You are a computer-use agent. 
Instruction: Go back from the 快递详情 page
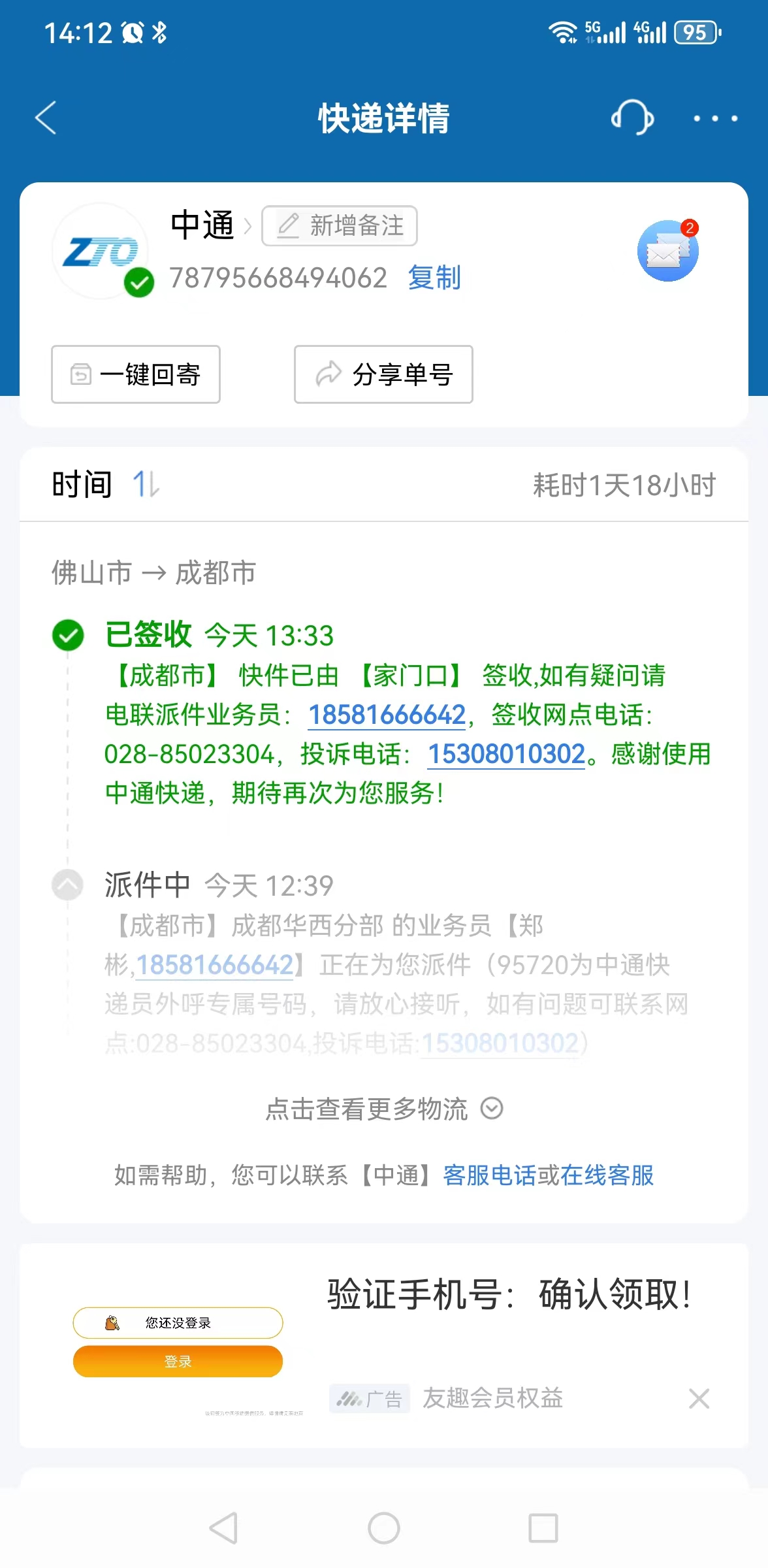pos(46,118)
